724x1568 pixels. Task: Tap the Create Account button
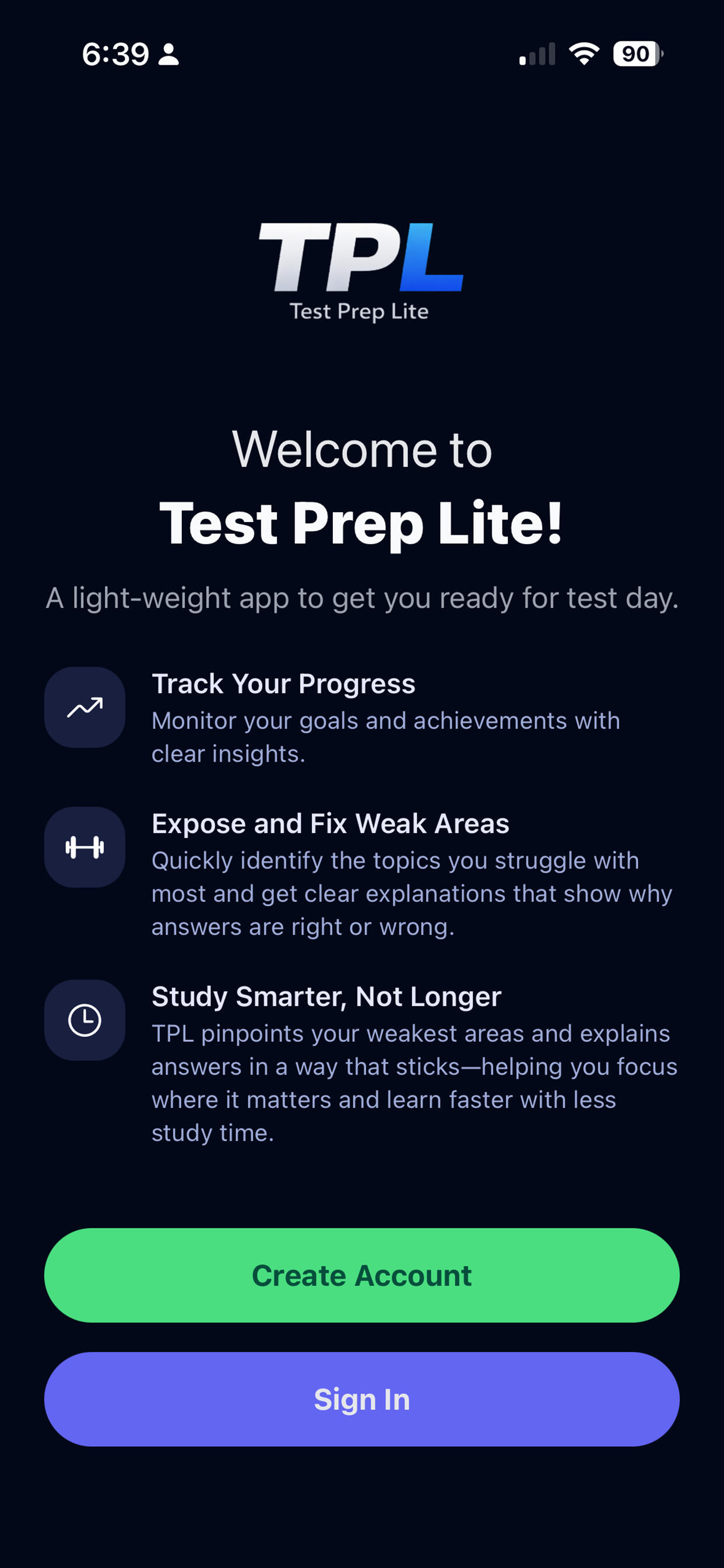[361, 1275]
